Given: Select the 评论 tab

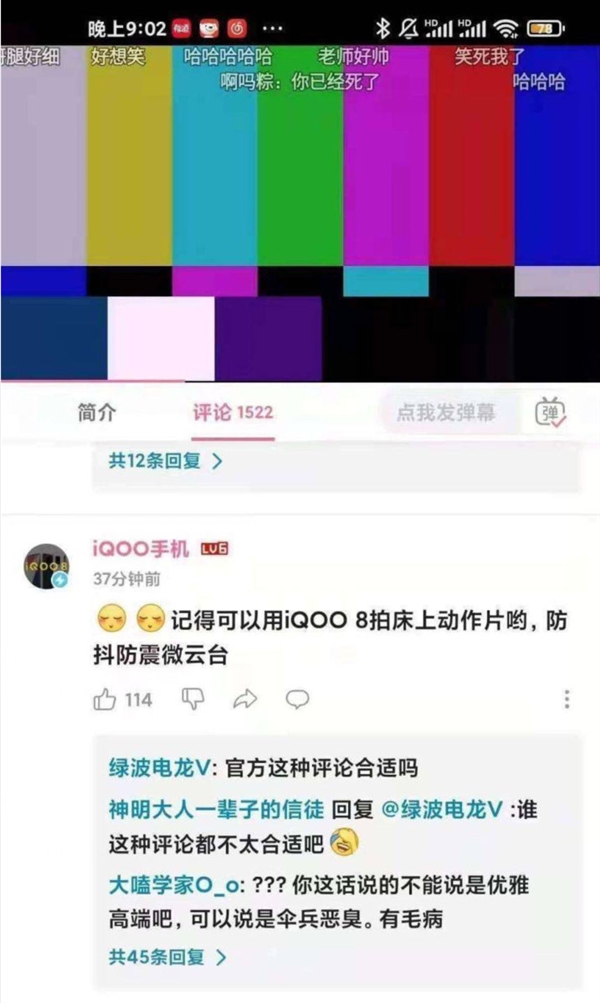Looking at the screenshot, I should (x=232, y=412).
